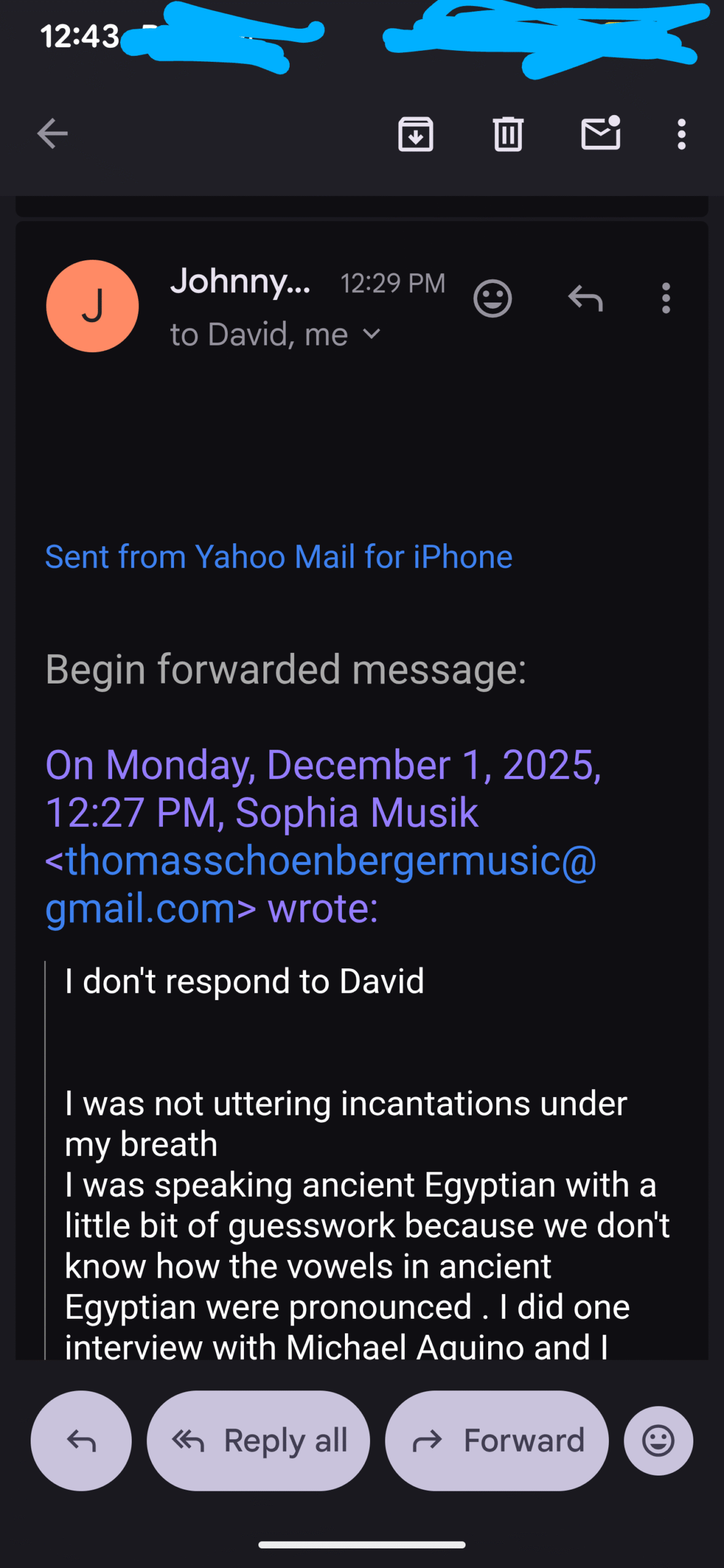724x1568 pixels.
Task: Open more options for Johnny's message
Action: pyautogui.click(x=666, y=299)
